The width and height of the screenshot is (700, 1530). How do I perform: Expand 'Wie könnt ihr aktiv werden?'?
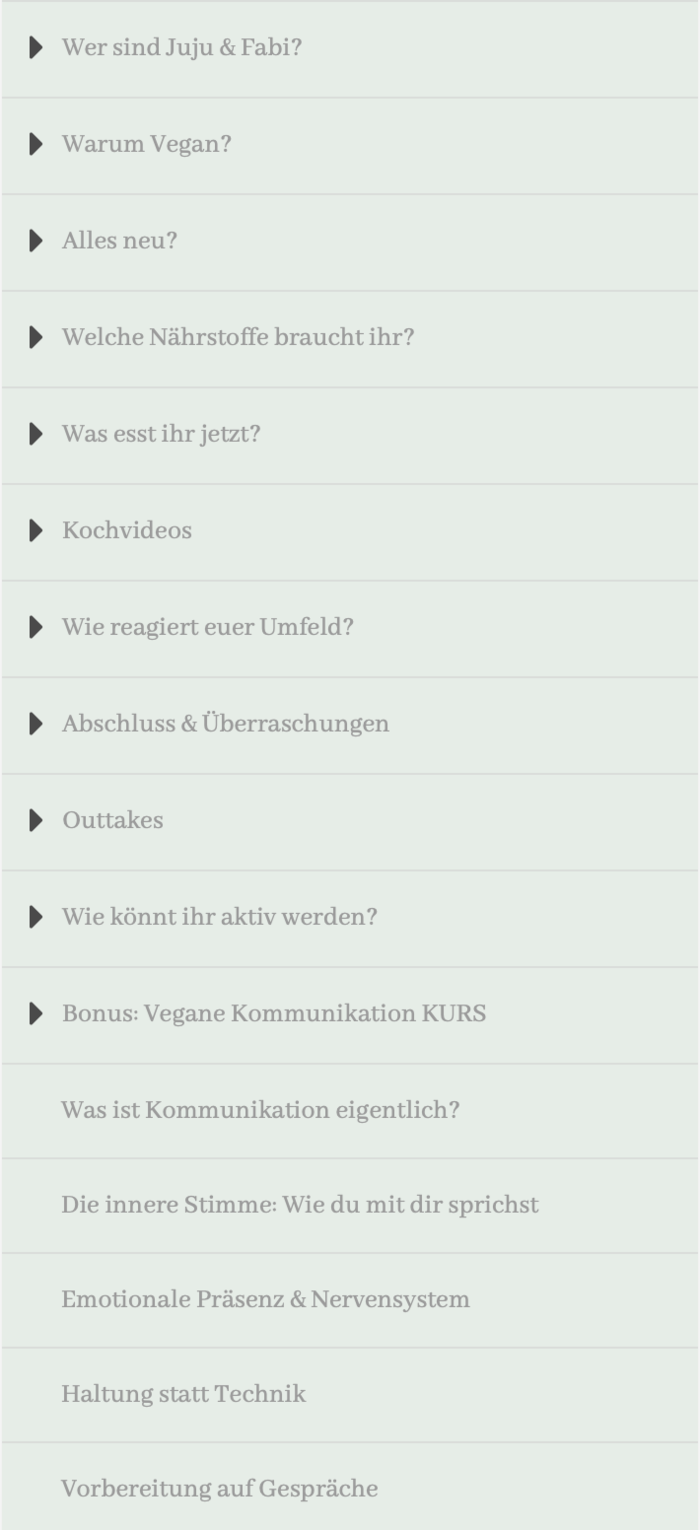click(x=219, y=916)
